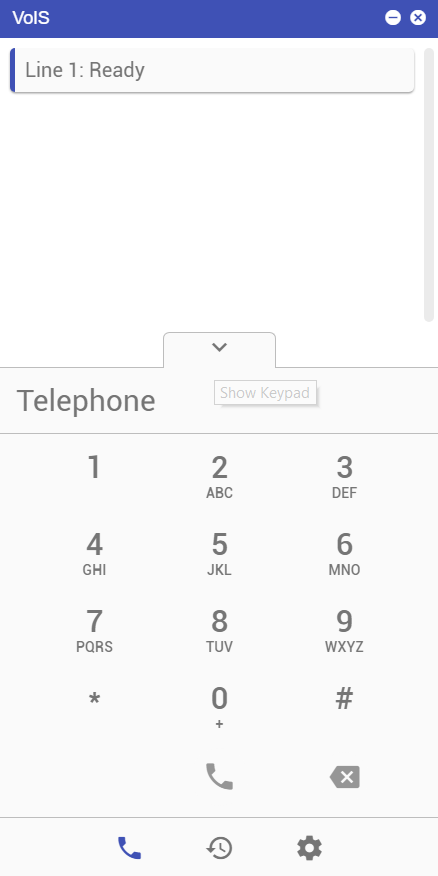Dial digit 0 plus

219,707
